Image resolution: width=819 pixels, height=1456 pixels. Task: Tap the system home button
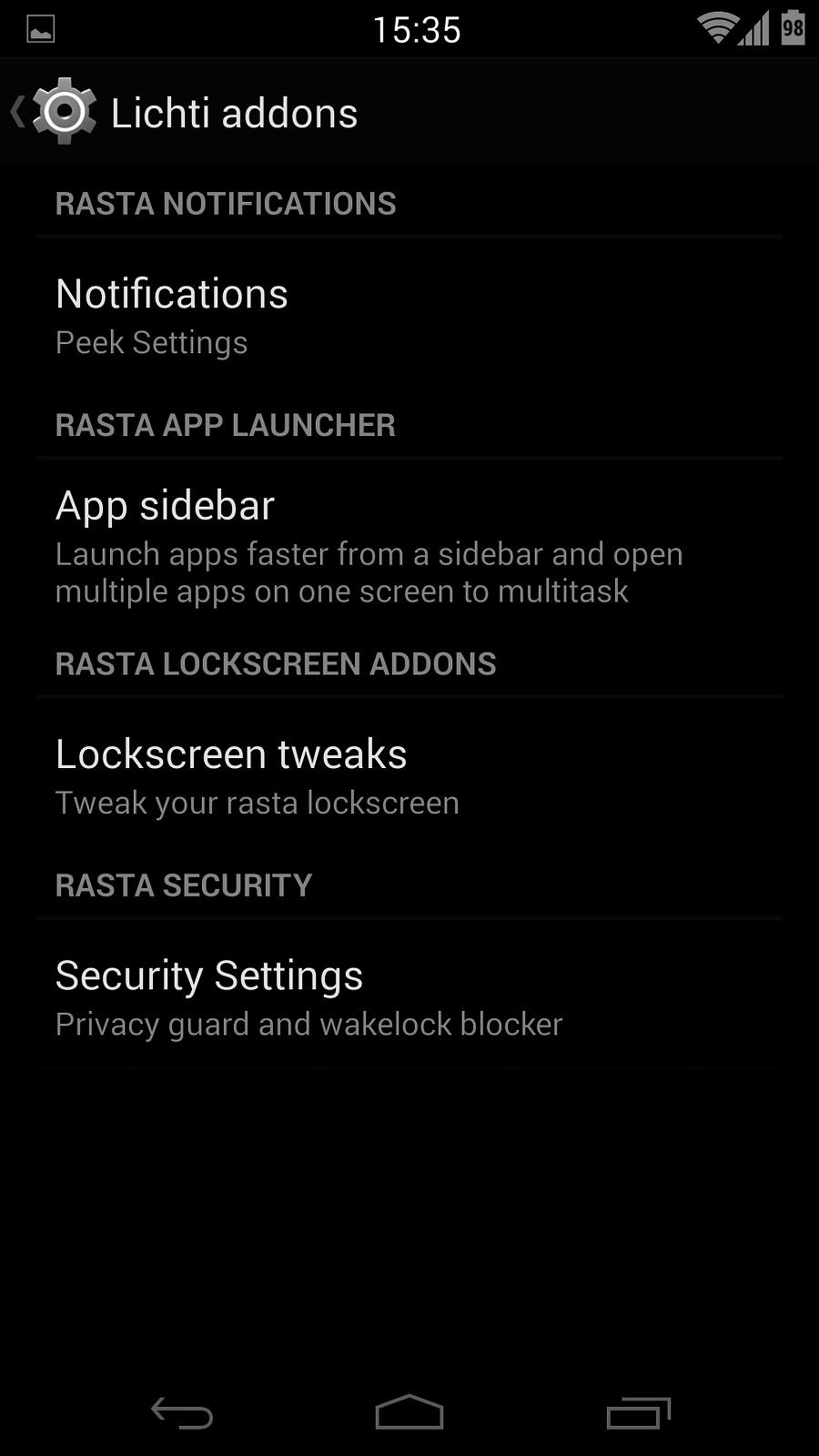(x=409, y=1412)
